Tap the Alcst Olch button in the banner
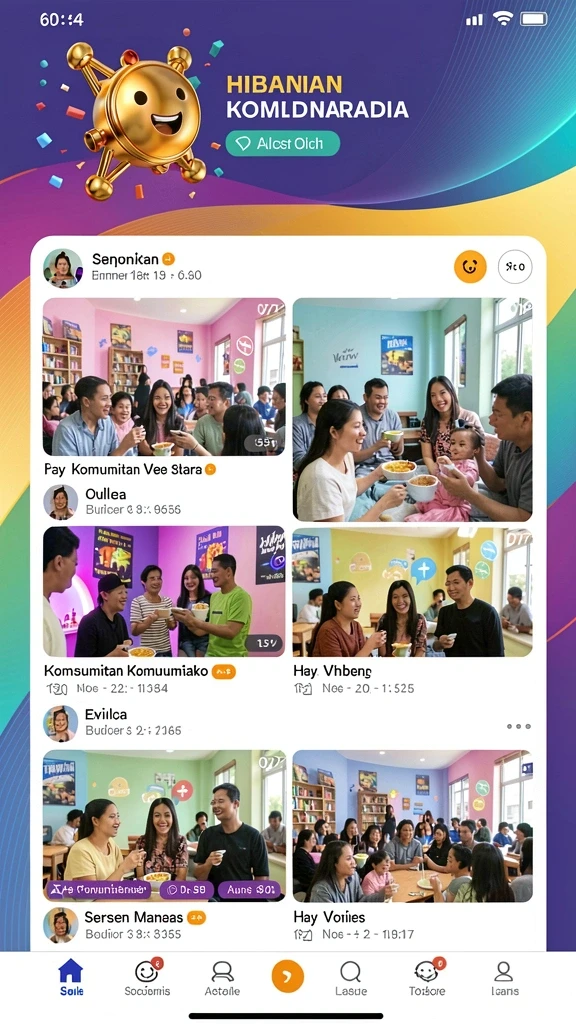This screenshot has height=1024, width=576. (283, 144)
